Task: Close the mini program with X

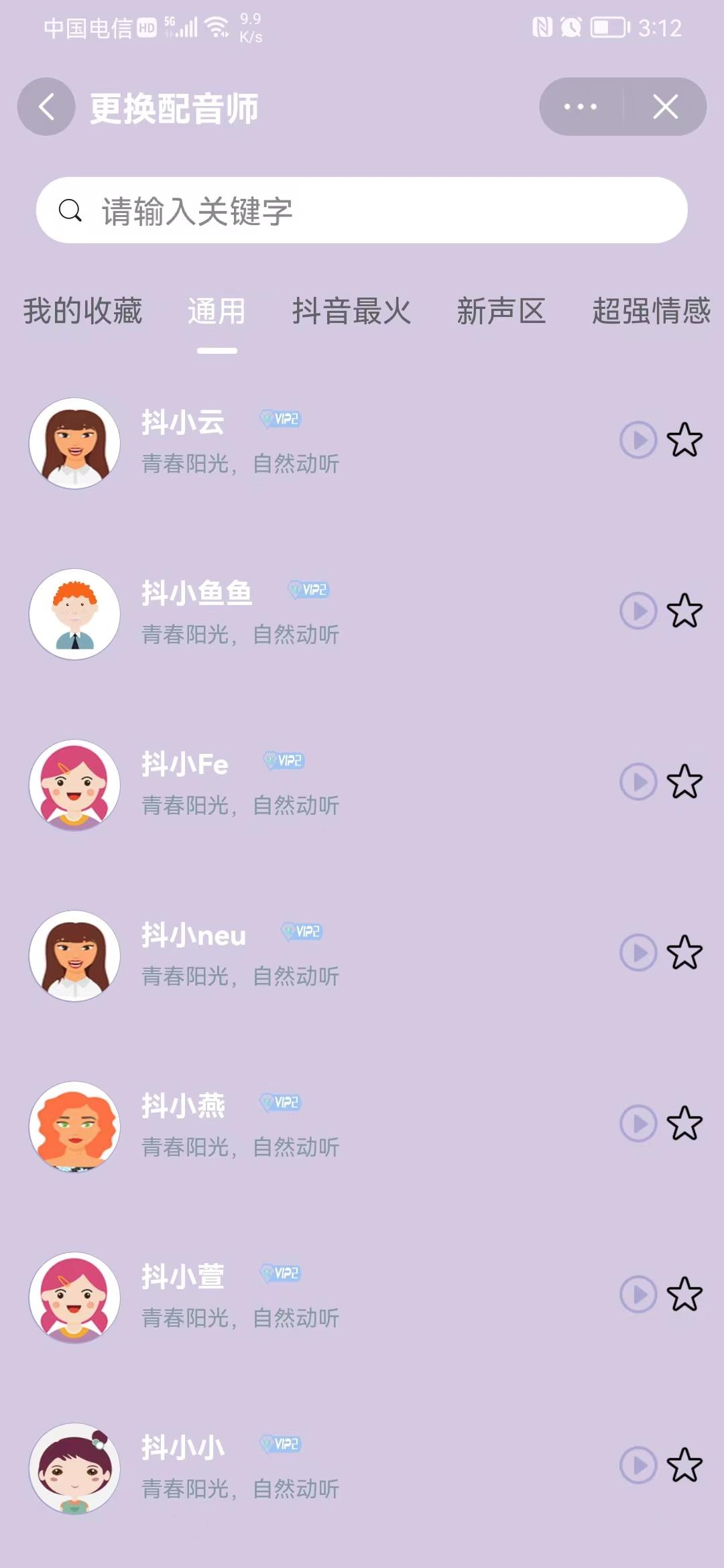Action: tap(665, 107)
